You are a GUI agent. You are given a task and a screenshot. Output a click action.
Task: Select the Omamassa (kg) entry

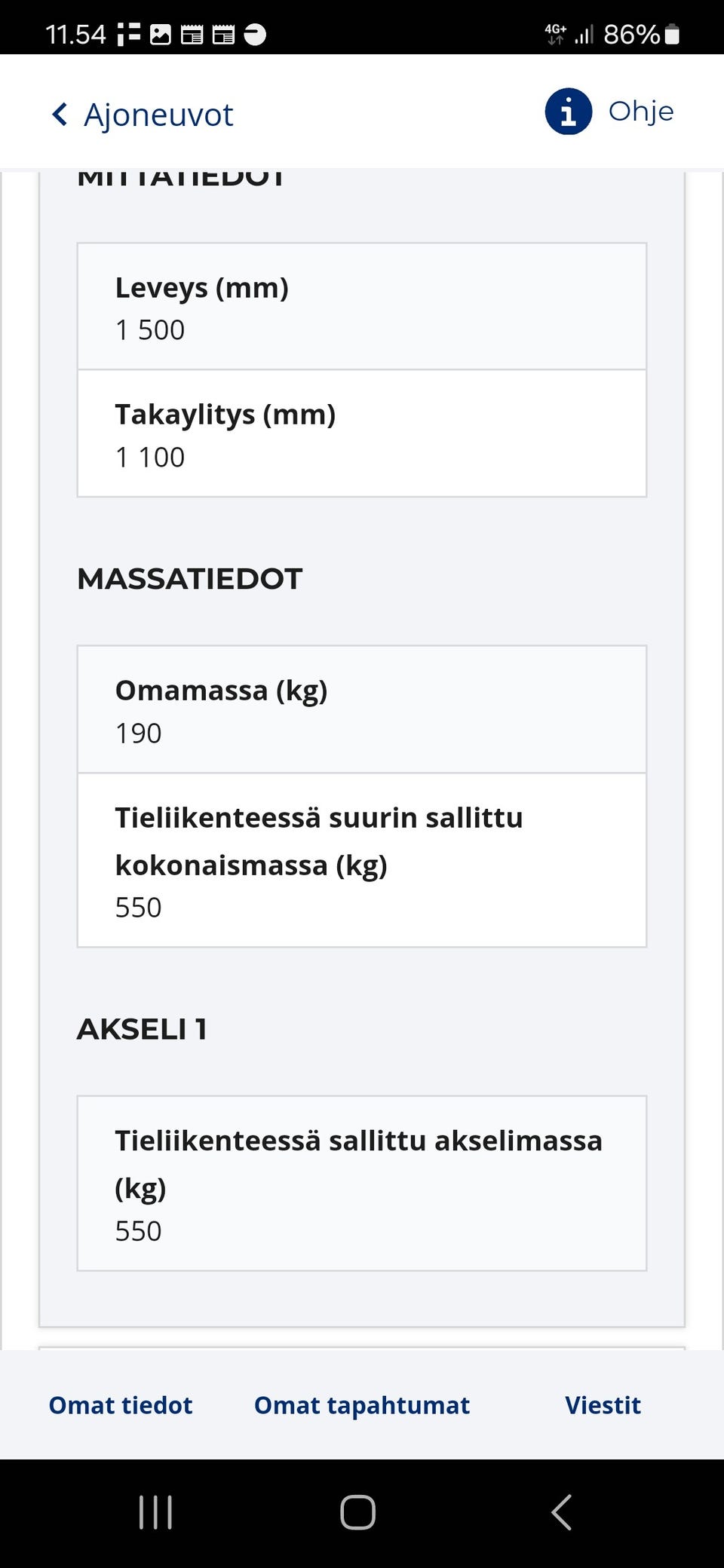(361, 709)
